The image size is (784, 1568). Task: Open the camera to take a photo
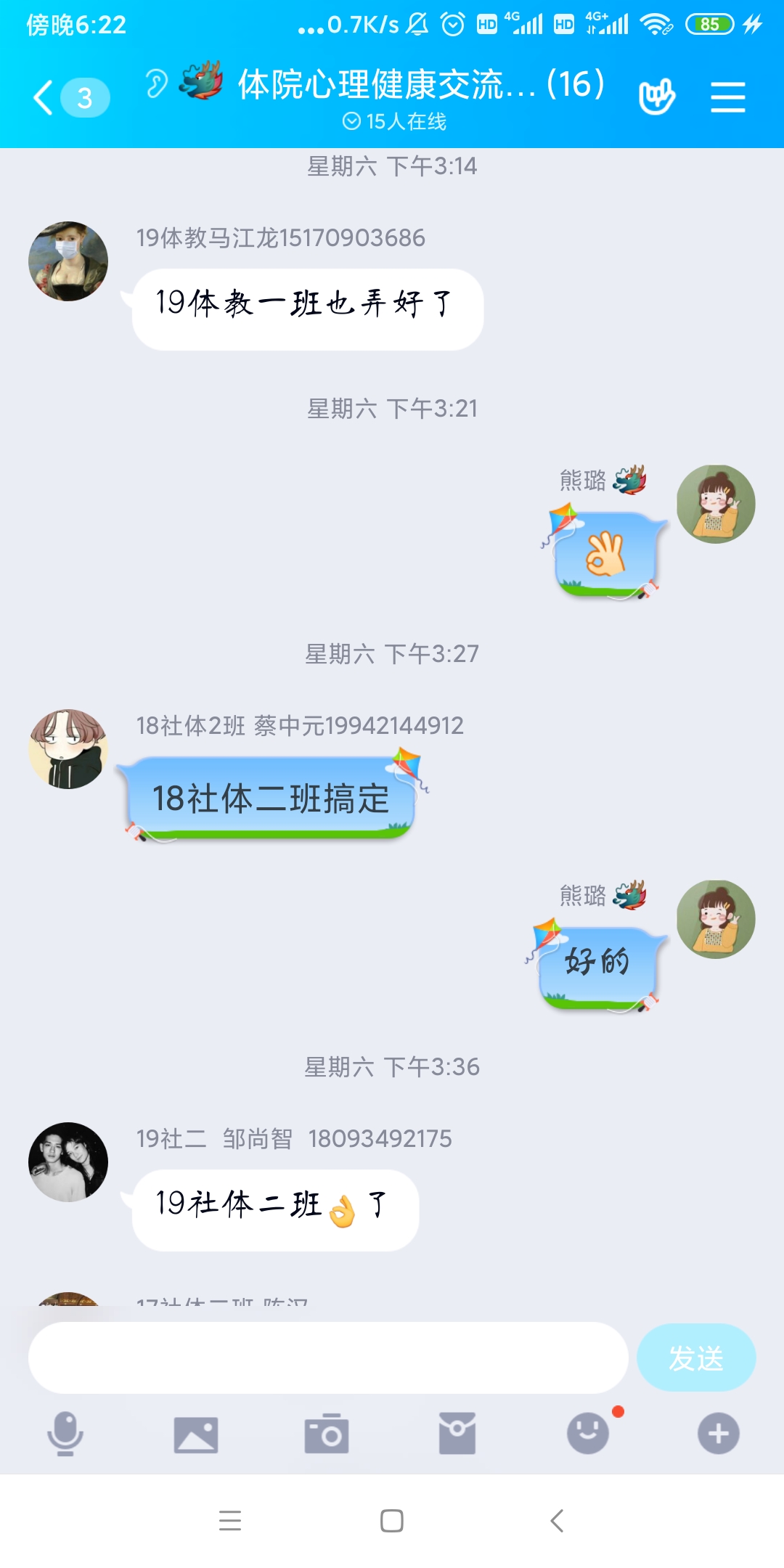(327, 1434)
